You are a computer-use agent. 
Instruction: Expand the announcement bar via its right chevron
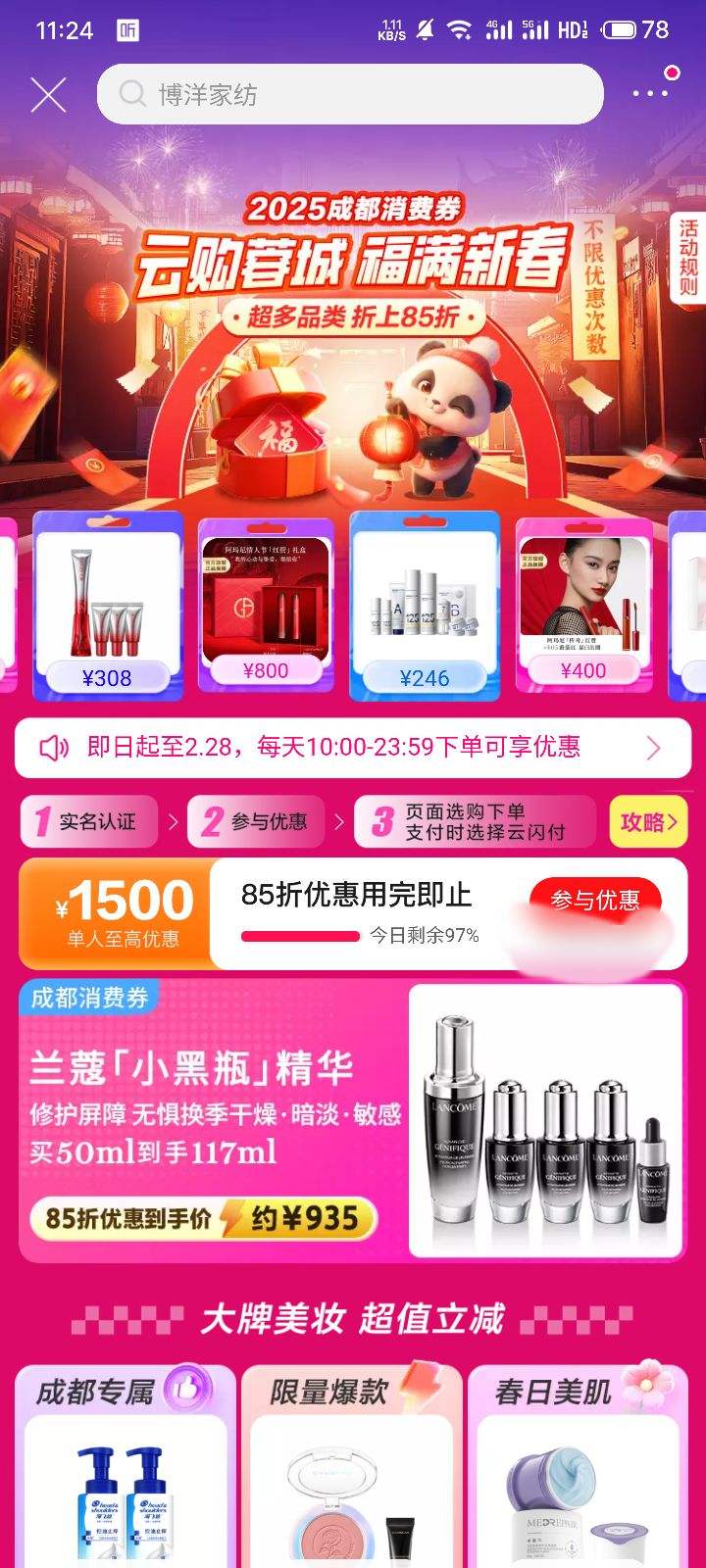[655, 747]
